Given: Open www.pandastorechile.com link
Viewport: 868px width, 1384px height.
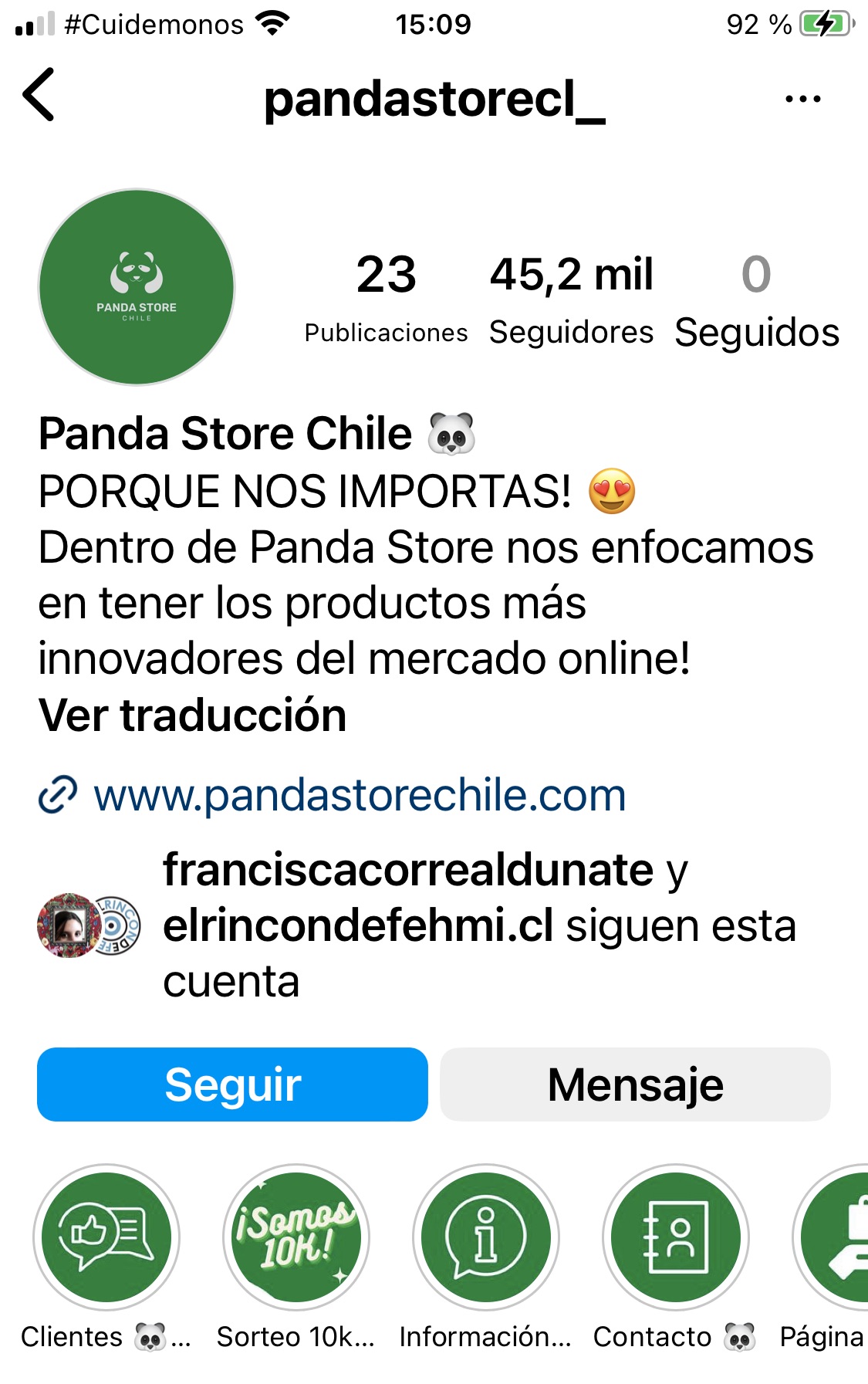Looking at the screenshot, I should coord(359,794).
